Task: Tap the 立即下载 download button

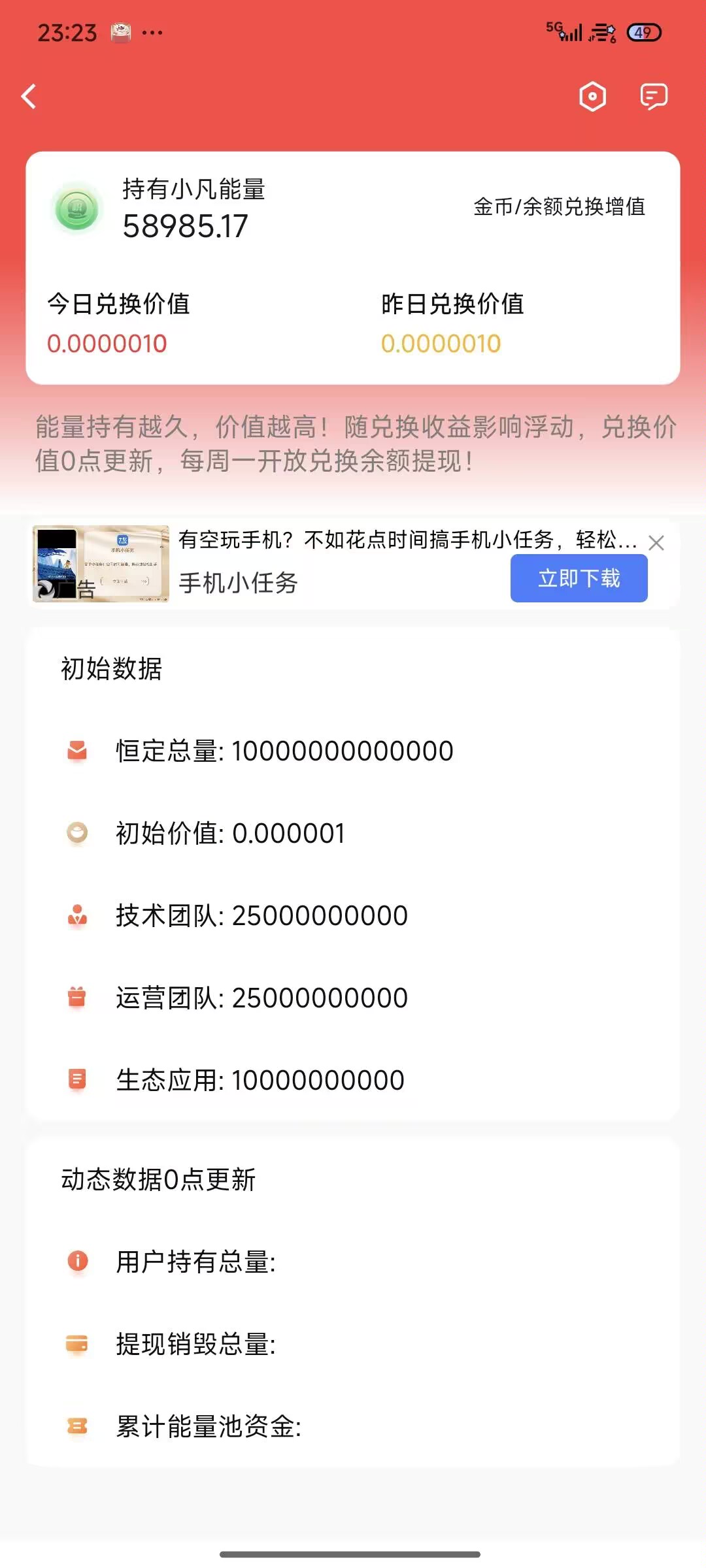Action: point(578,578)
